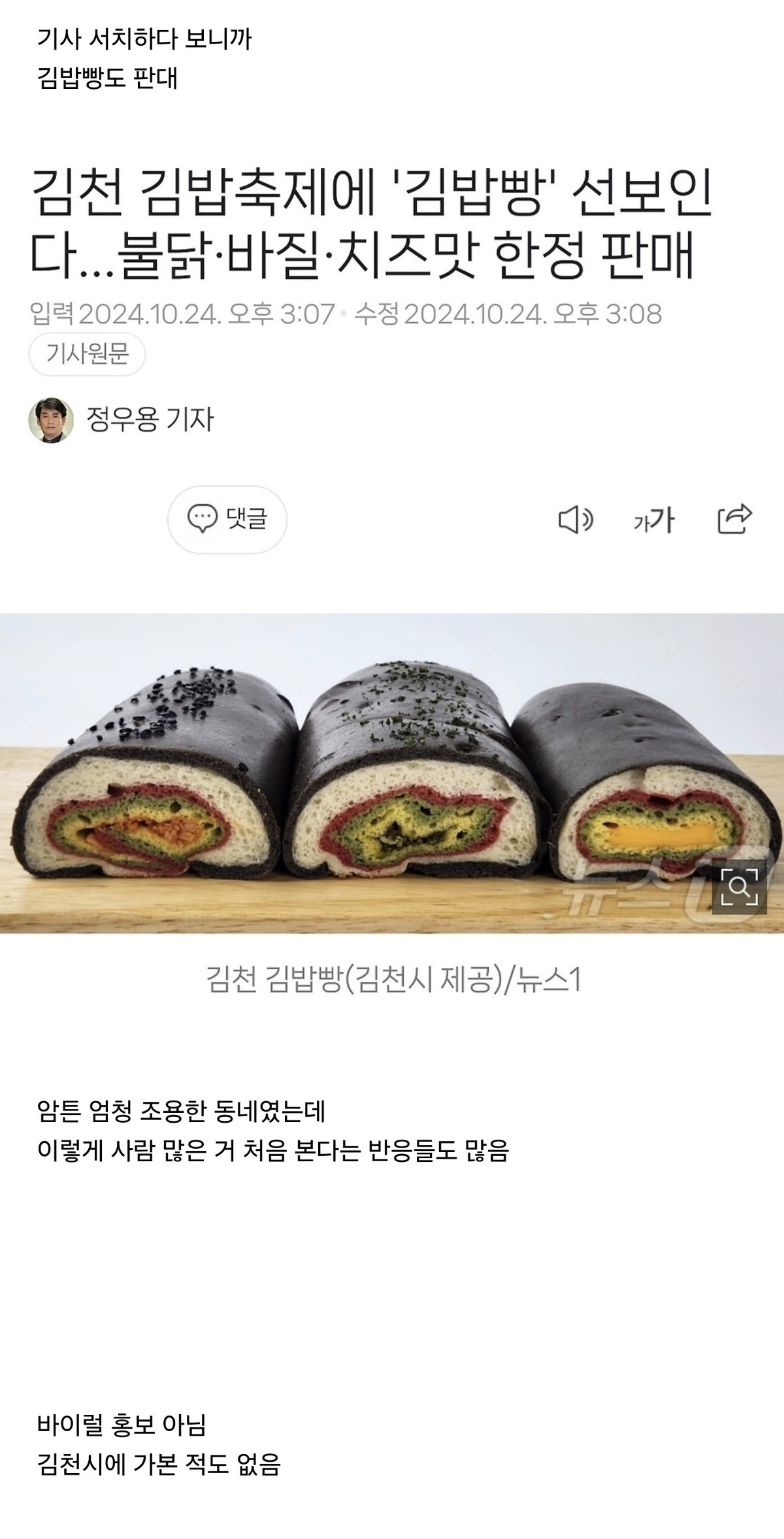The width and height of the screenshot is (784, 1539).
Task: Share the article using the share arrow icon
Action: point(733,518)
